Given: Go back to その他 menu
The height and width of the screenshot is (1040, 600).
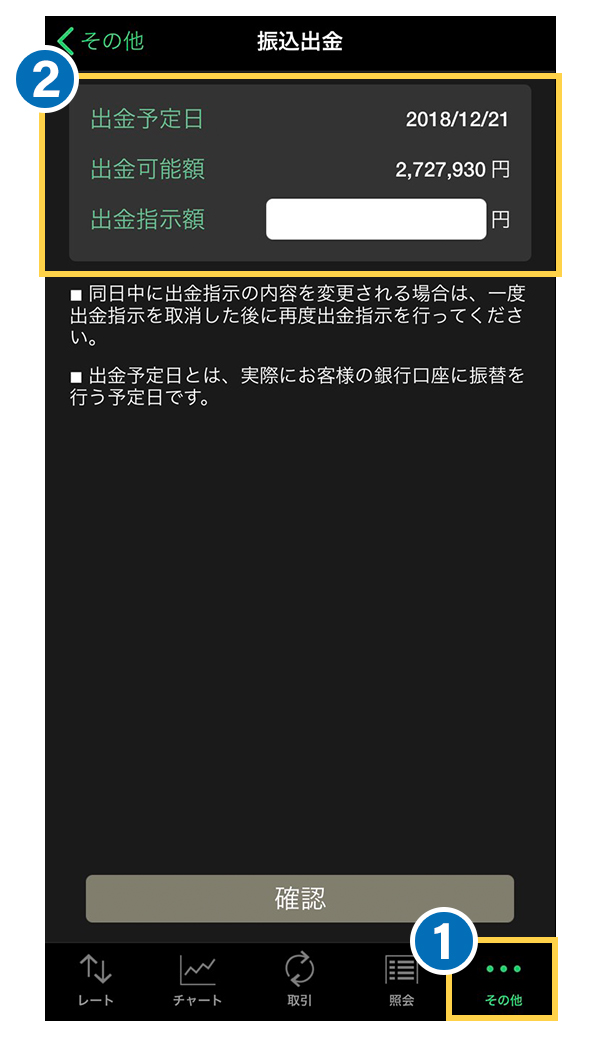Looking at the screenshot, I should (x=100, y=41).
